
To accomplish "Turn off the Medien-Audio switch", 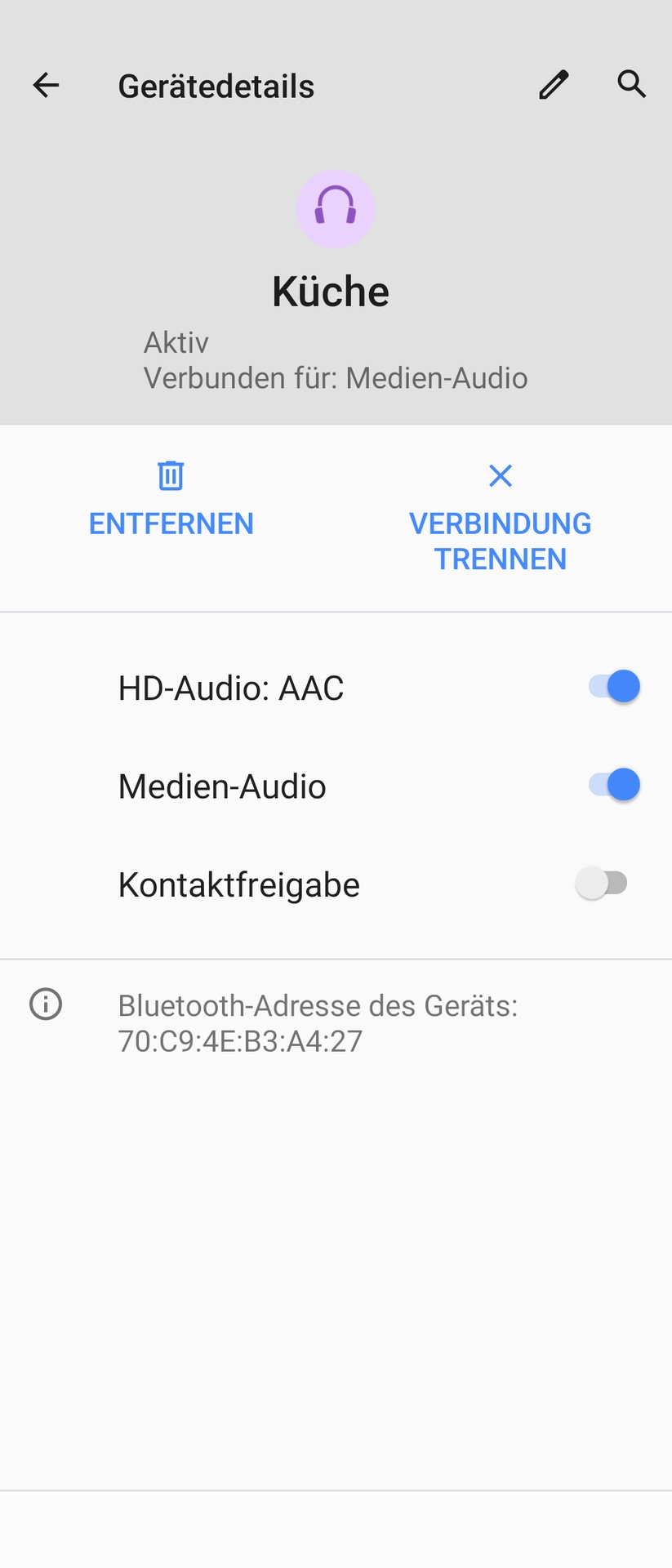I will tap(613, 784).
